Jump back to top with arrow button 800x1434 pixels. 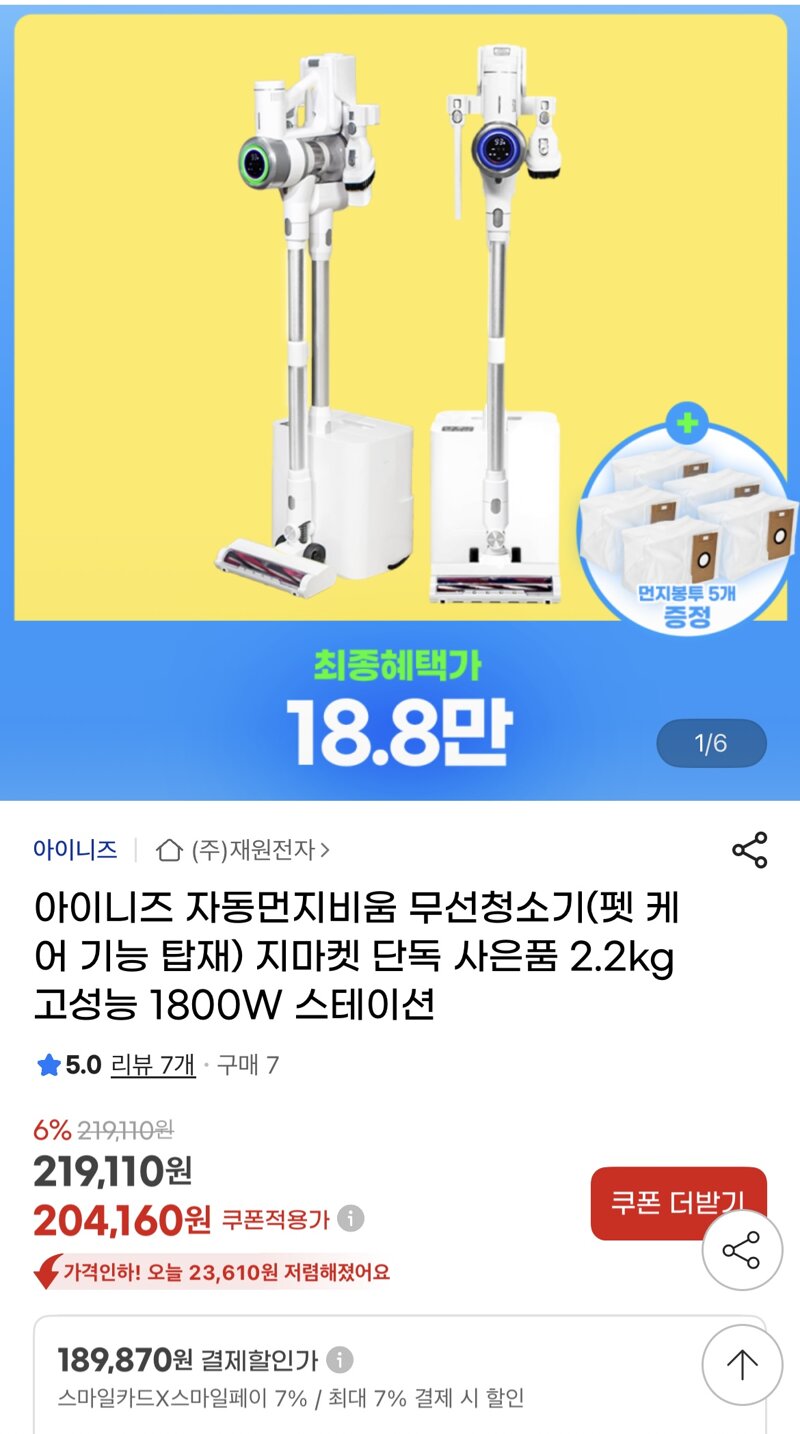(741, 1365)
